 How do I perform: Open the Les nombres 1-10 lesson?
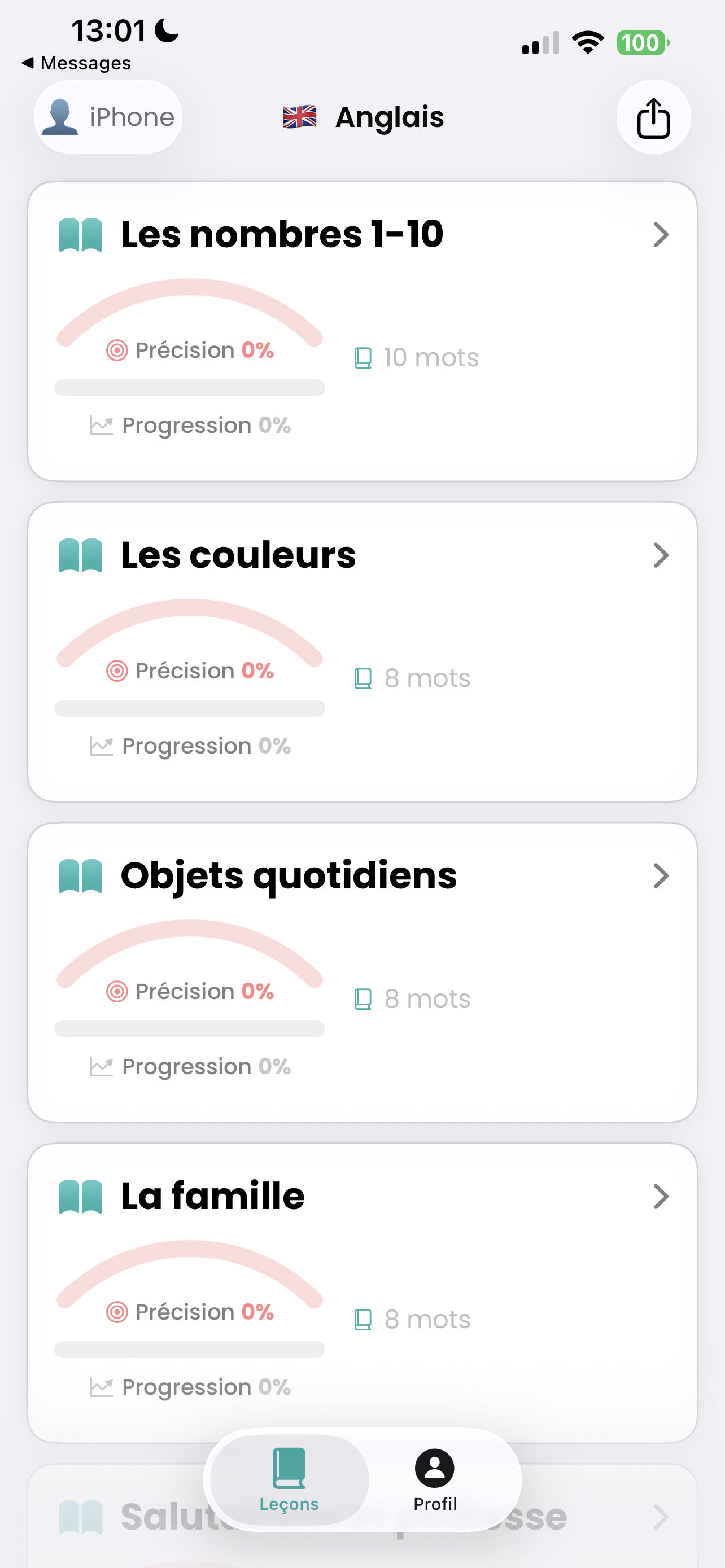point(362,331)
